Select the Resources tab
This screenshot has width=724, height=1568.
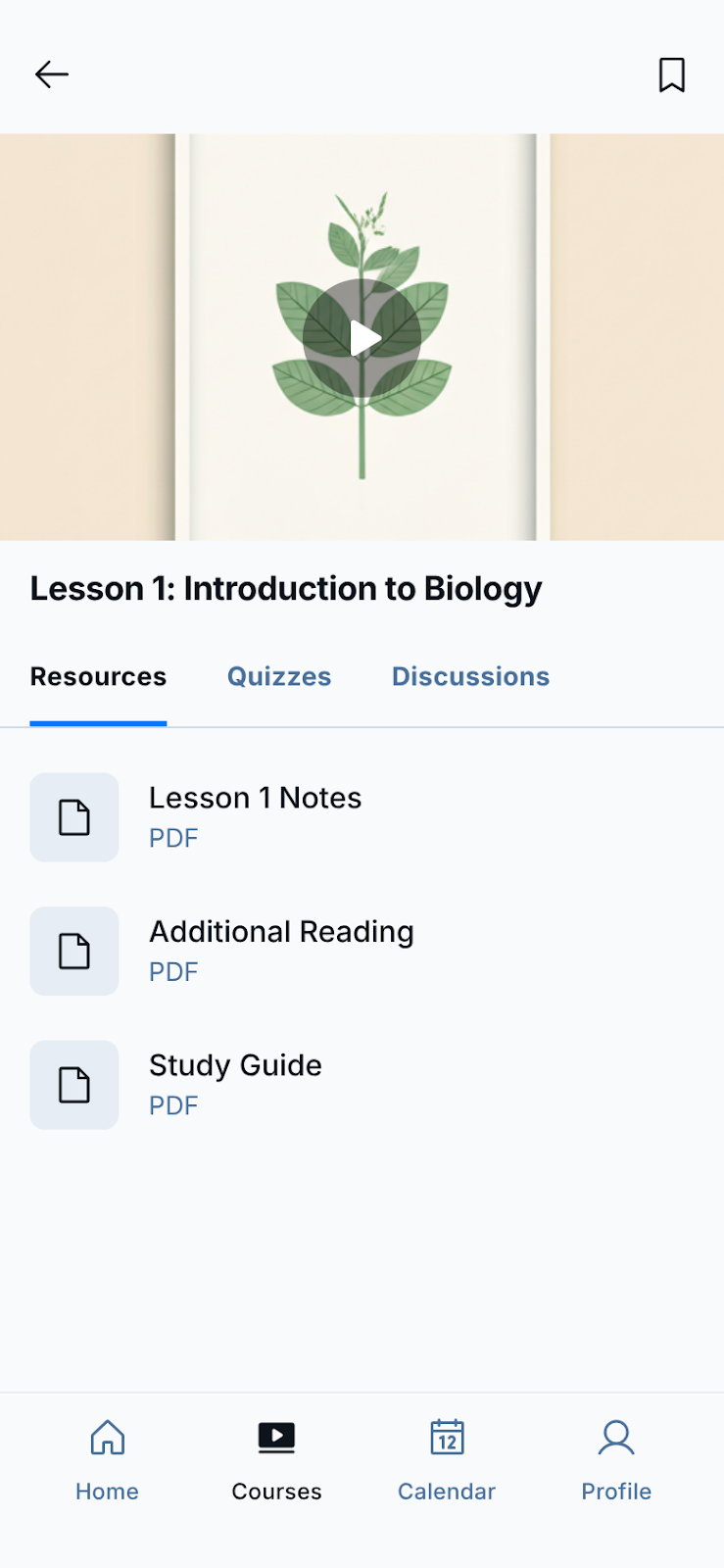(x=98, y=677)
